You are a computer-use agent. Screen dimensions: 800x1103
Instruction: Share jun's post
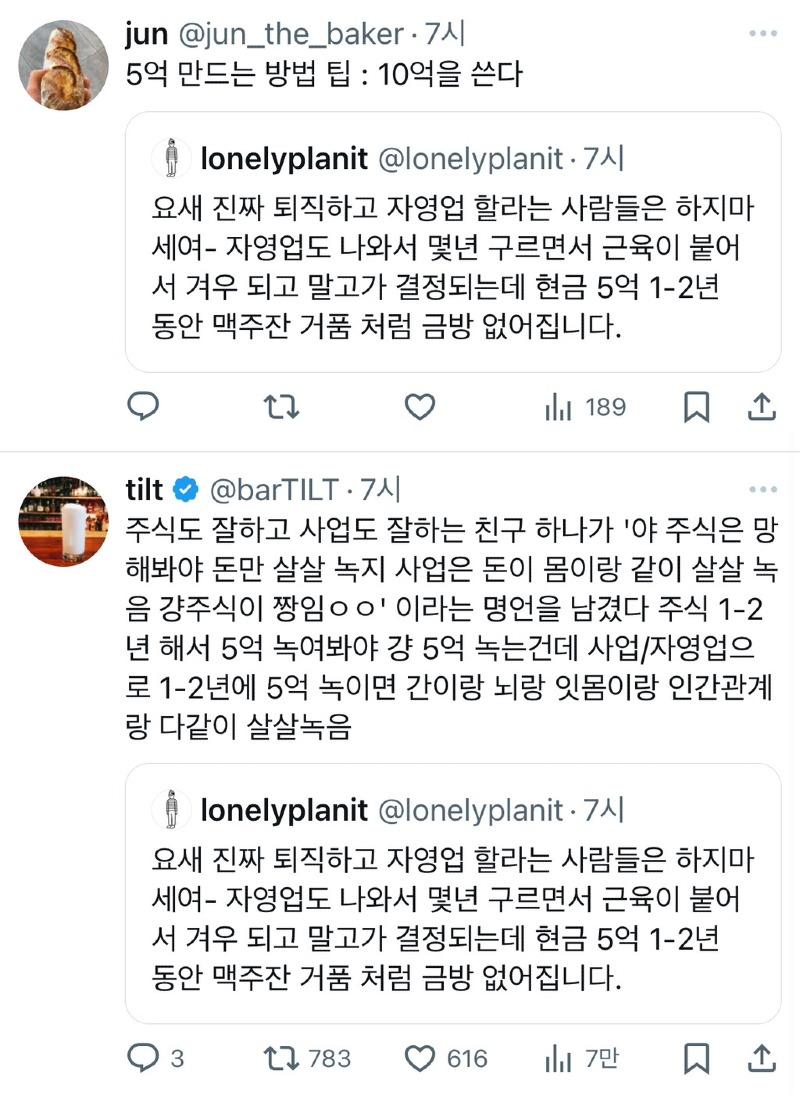[x=762, y=406]
